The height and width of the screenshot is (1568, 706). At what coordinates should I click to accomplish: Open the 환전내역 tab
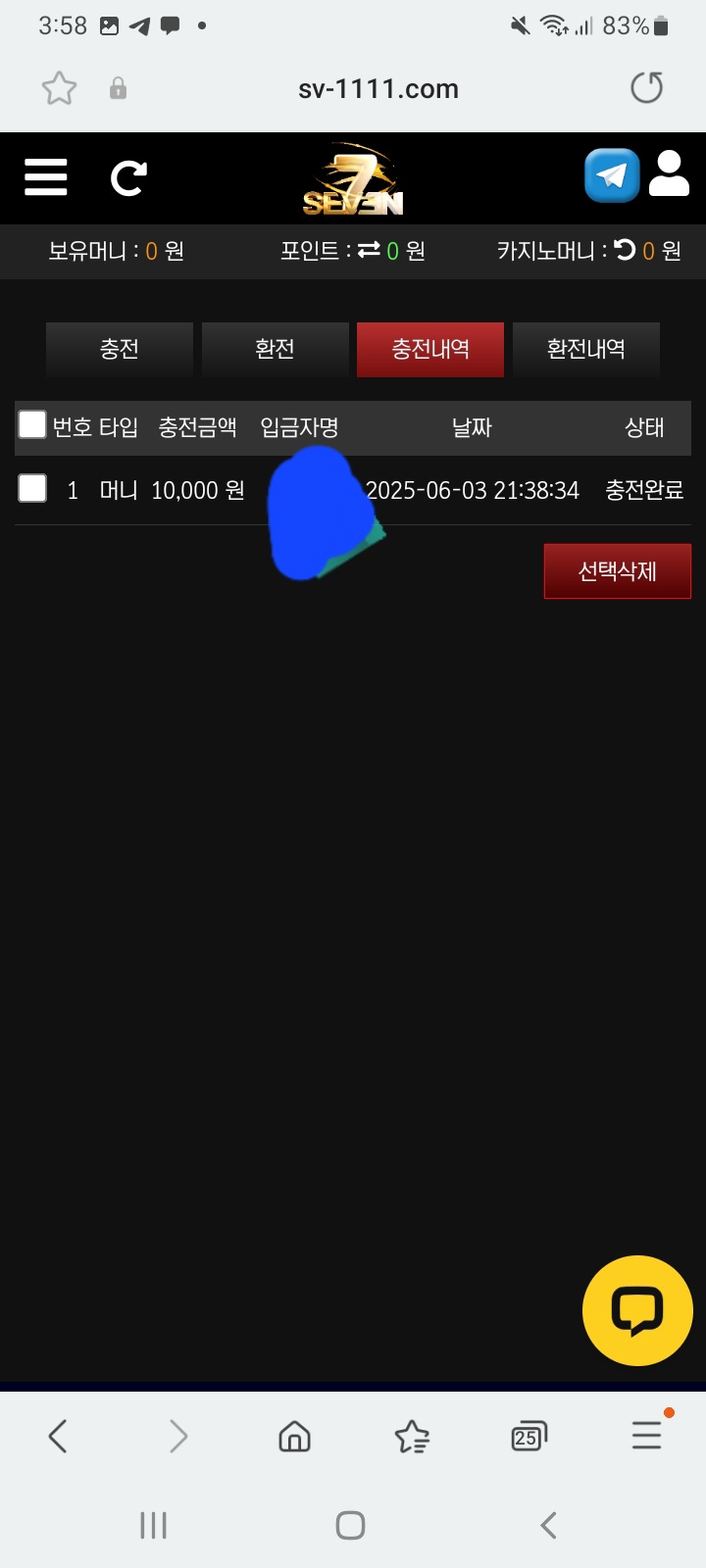click(585, 349)
